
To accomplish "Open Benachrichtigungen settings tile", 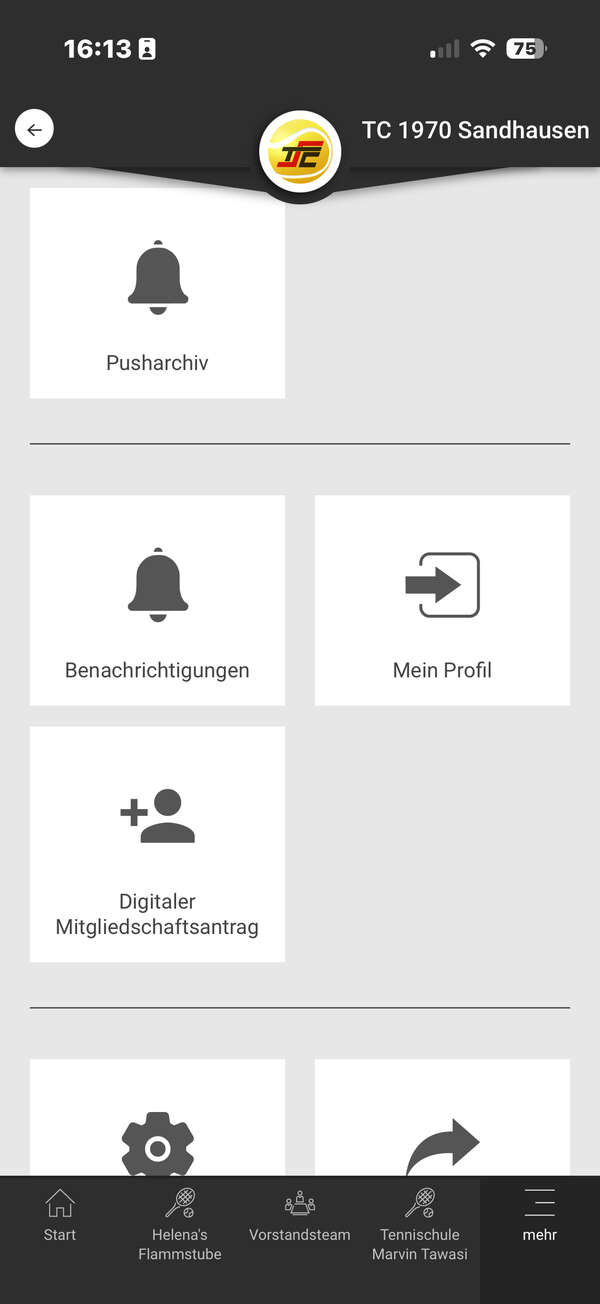I will pyautogui.click(x=157, y=600).
